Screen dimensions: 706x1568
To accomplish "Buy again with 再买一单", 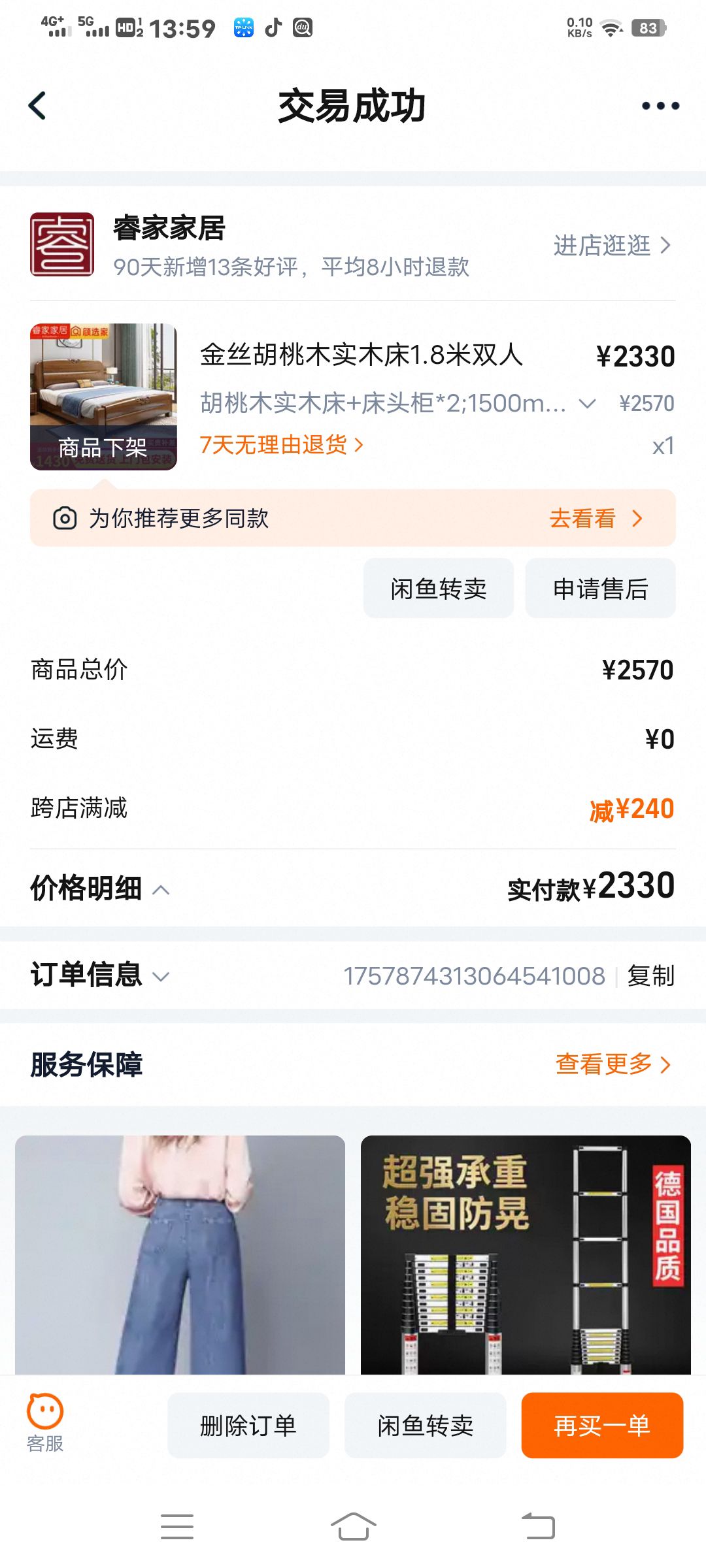I will (x=602, y=1426).
